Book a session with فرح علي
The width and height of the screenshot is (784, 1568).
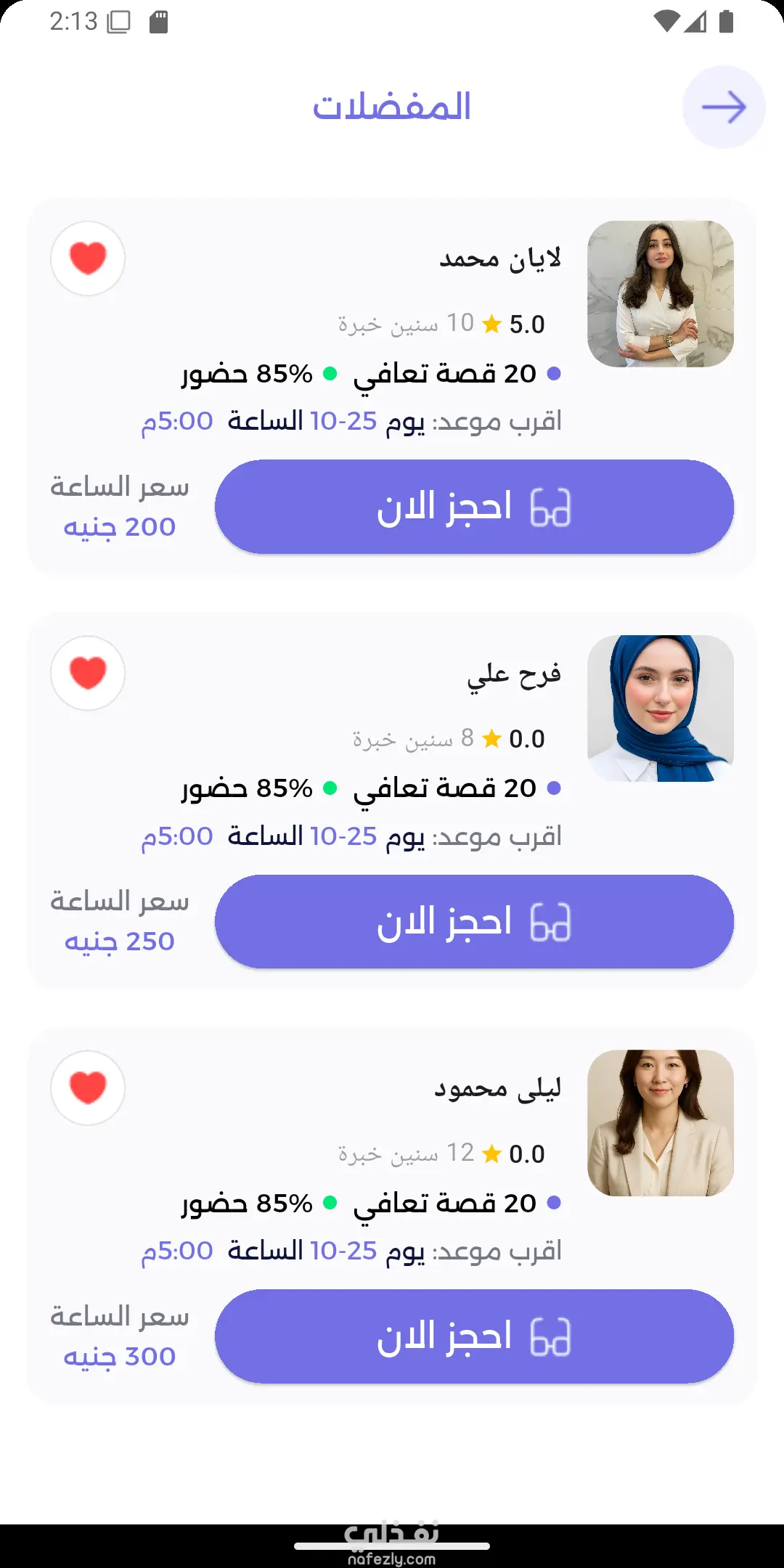[474, 921]
